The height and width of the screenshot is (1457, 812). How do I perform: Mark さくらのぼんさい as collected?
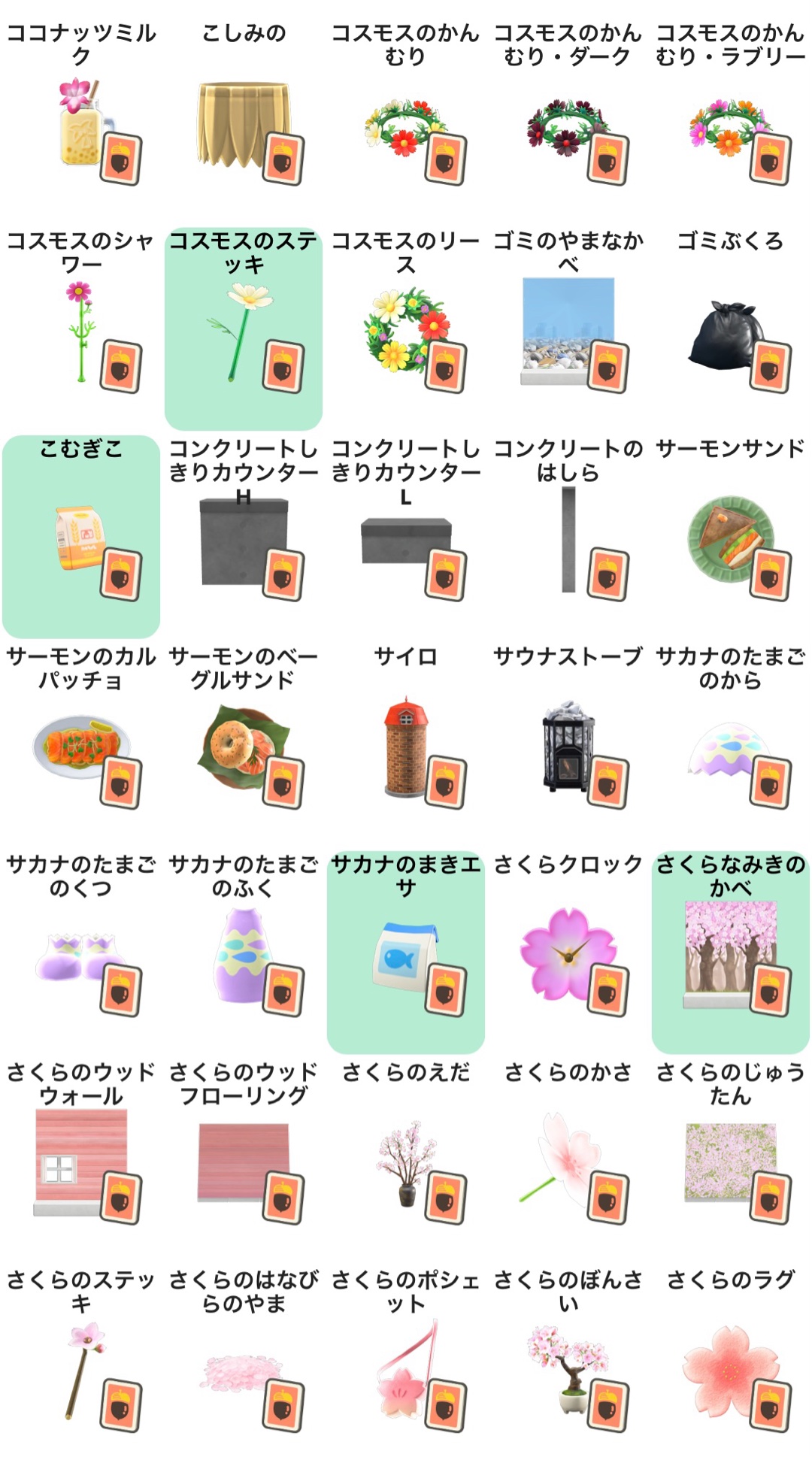point(568,1368)
